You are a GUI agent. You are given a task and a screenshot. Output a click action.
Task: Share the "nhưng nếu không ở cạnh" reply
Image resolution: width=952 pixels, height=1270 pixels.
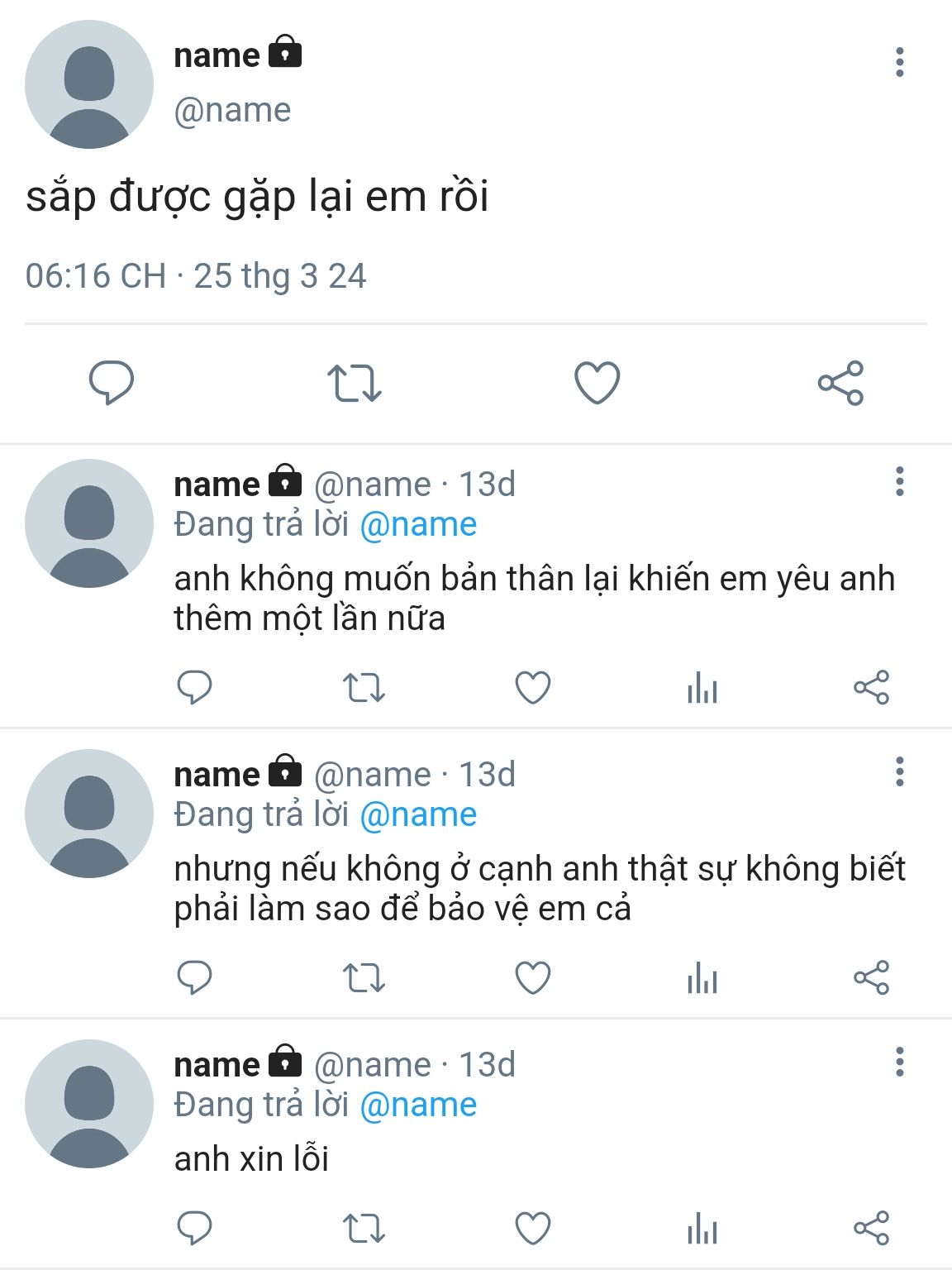pyautogui.click(x=871, y=977)
